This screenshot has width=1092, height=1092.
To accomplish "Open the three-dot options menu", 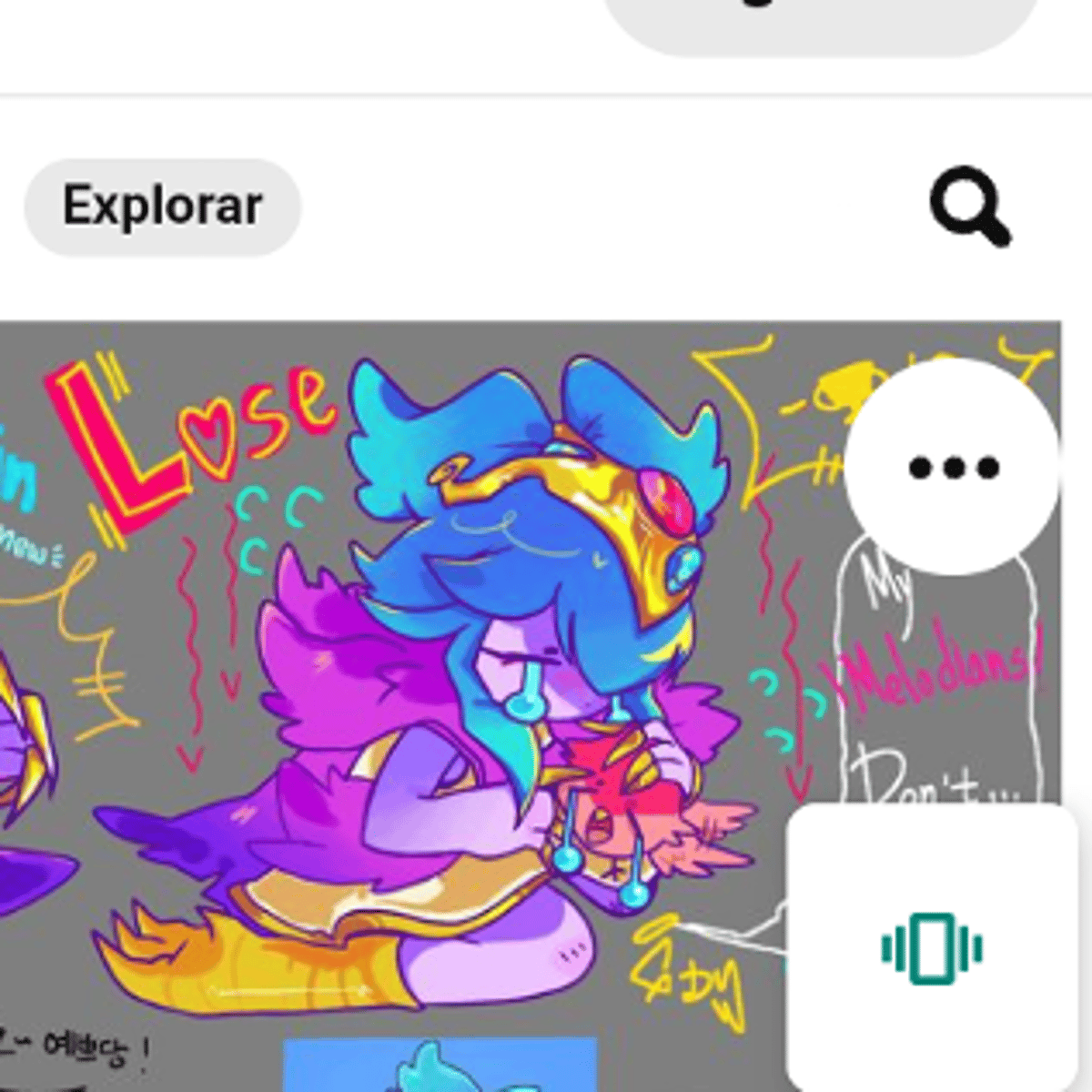I will click(x=952, y=468).
